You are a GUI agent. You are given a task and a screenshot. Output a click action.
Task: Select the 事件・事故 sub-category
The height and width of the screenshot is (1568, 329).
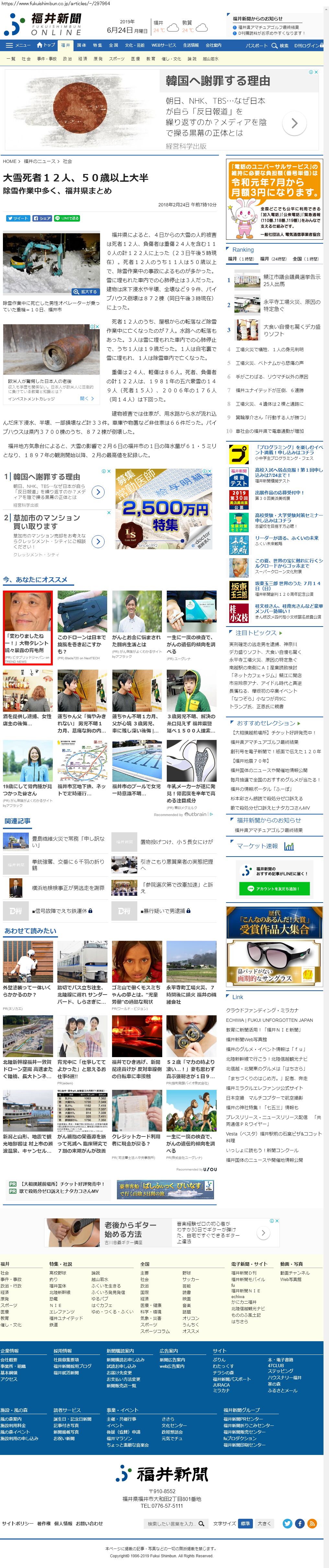tap(47, 59)
